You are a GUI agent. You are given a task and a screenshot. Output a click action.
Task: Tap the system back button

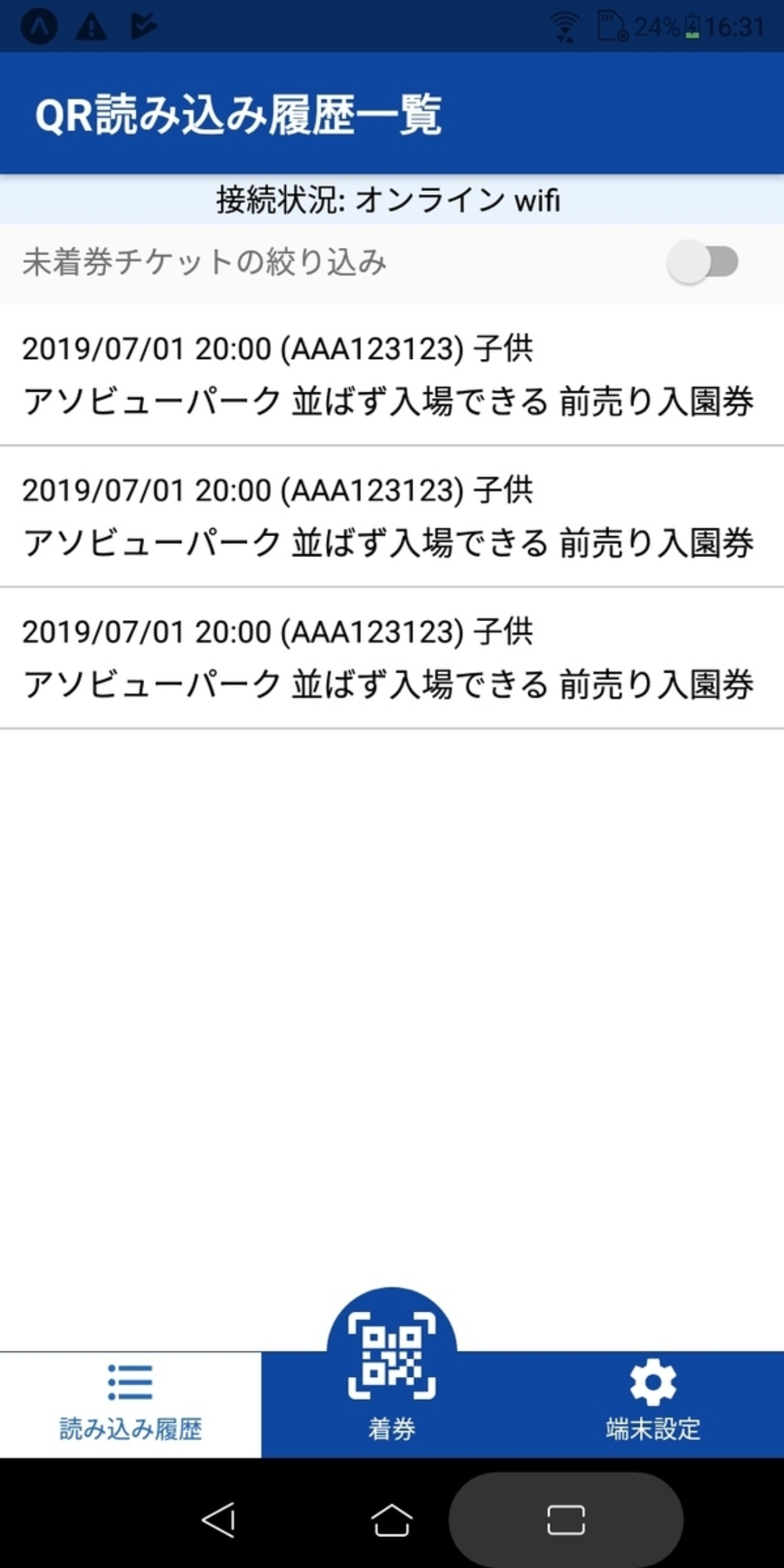coord(218,1519)
